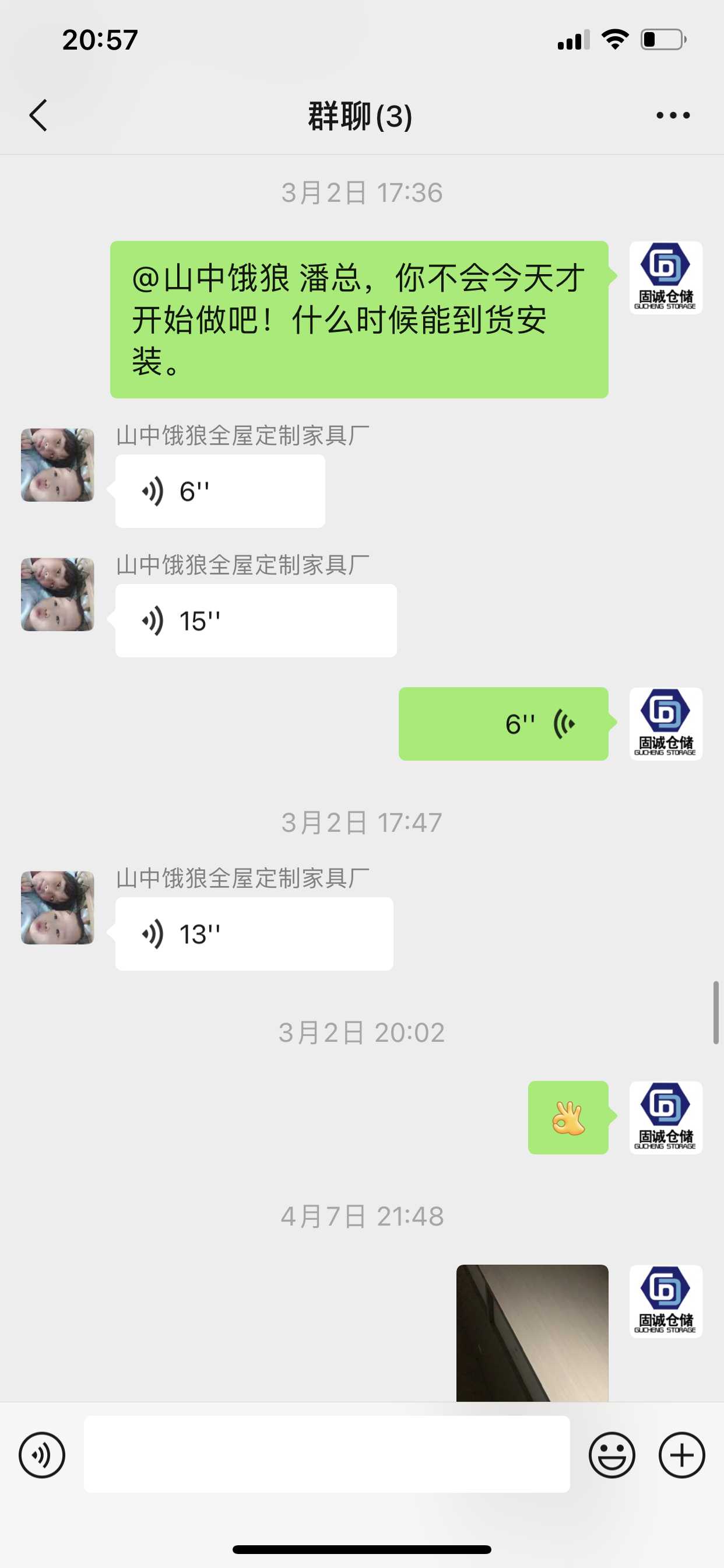Open 固诚仓储 avatar beside the OK emoji
724x1568 pixels.
[666, 1117]
